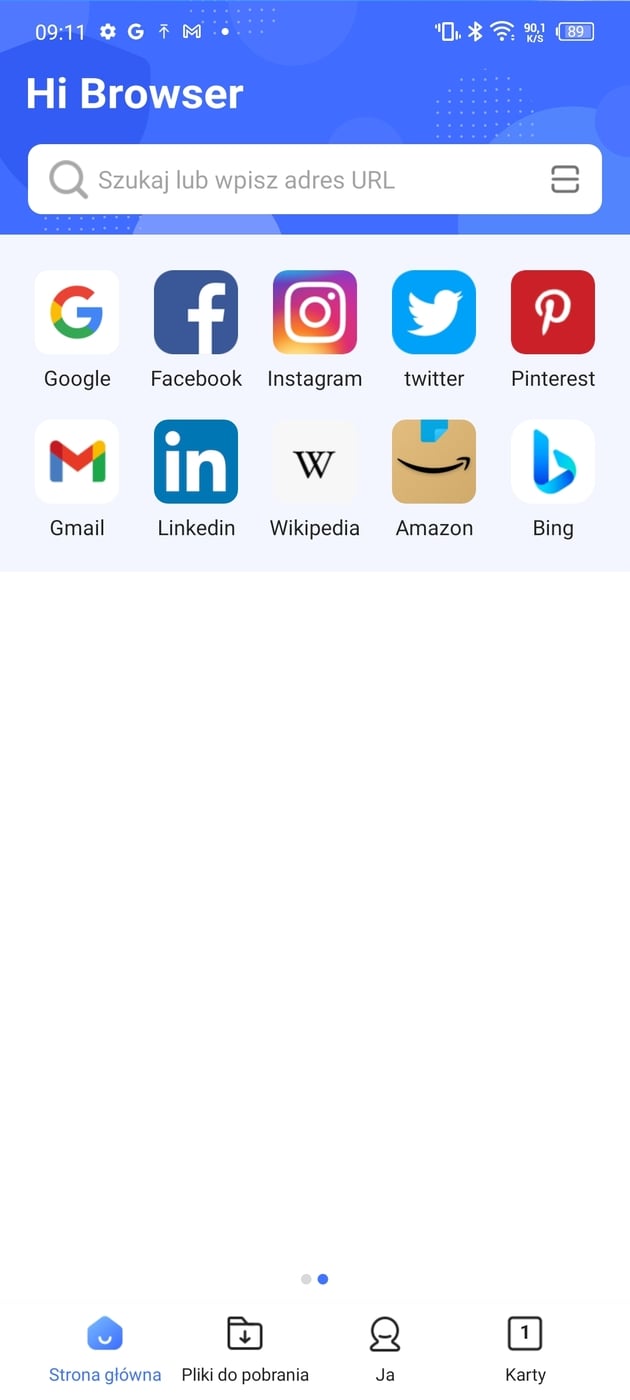The image size is (630, 1400).
Task: Launch the Instagram shortcut
Action: pyautogui.click(x=315, y=313)
